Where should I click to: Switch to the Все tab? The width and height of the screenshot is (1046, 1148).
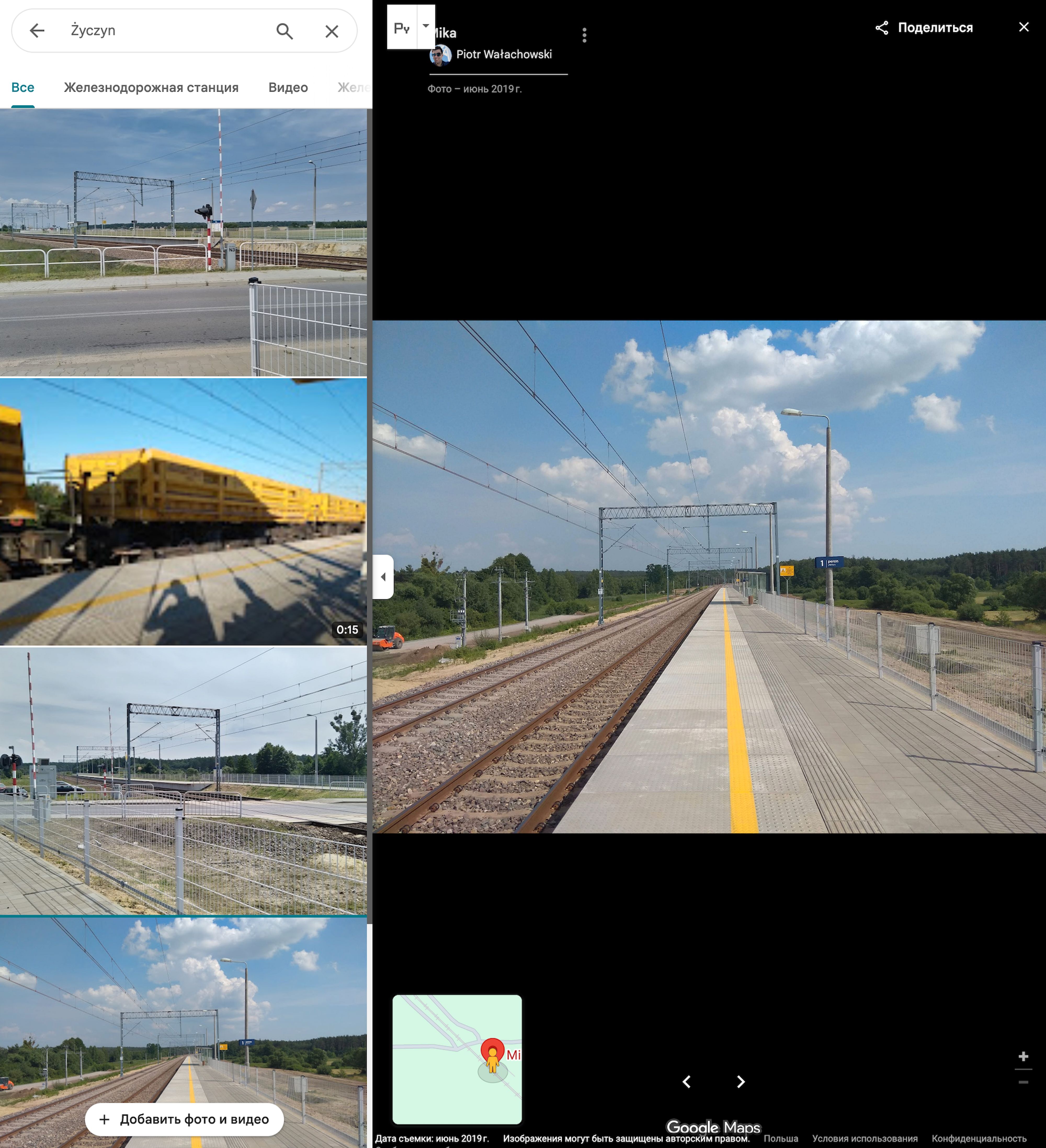point(23,88)
